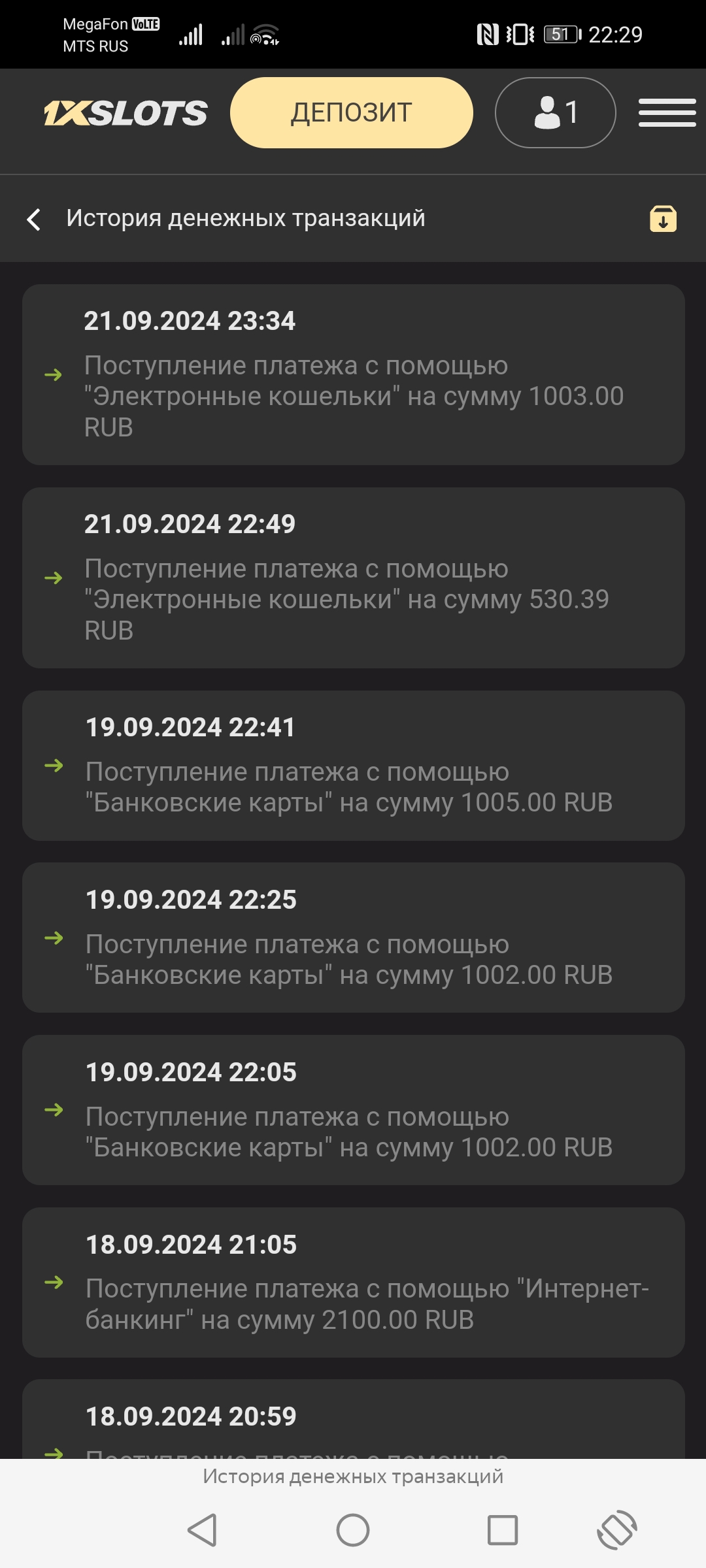Image resolution: width=706 pixels, height=1568 pixels.
Task: Tap the ДЕПОЗИТ button
Action: pos(352,112)
